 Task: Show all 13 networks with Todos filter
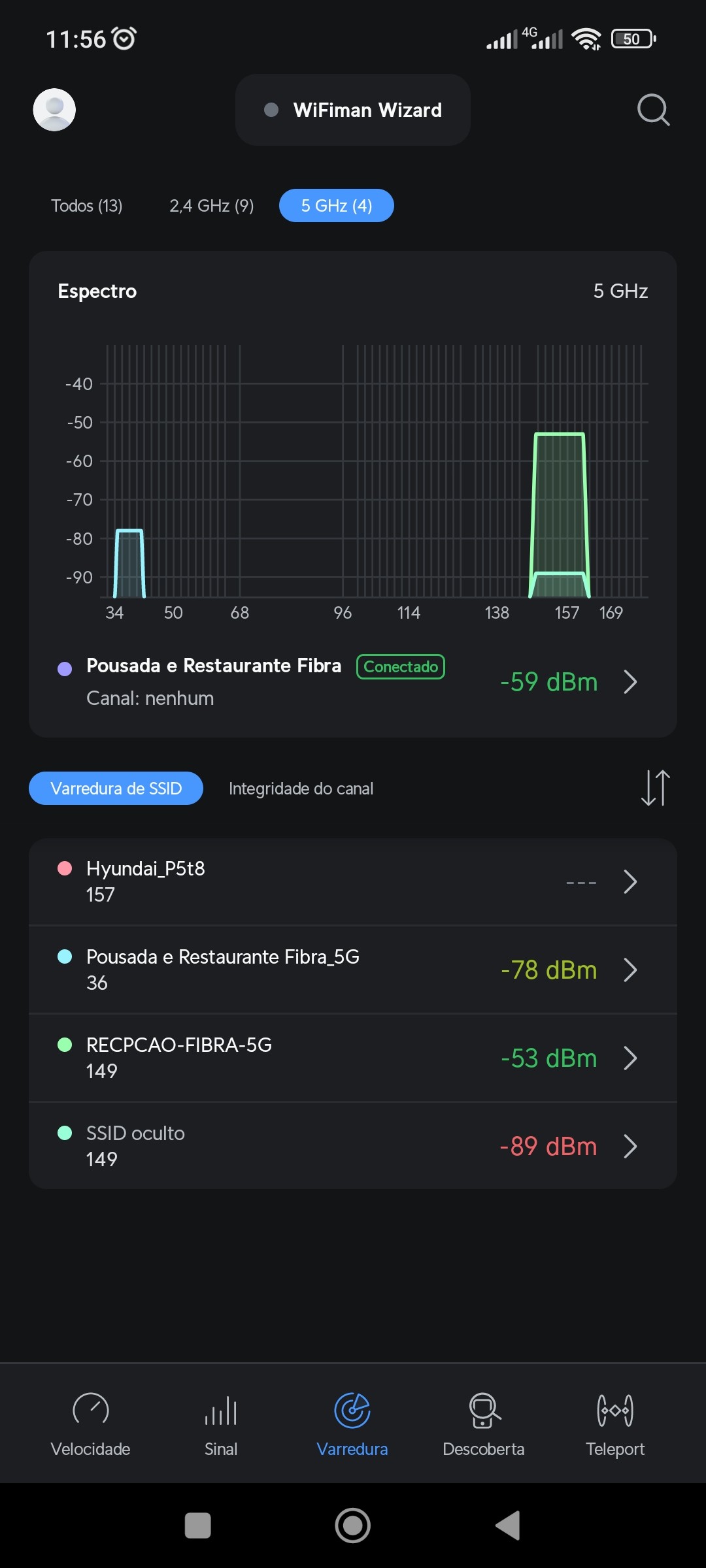point(87,206)
